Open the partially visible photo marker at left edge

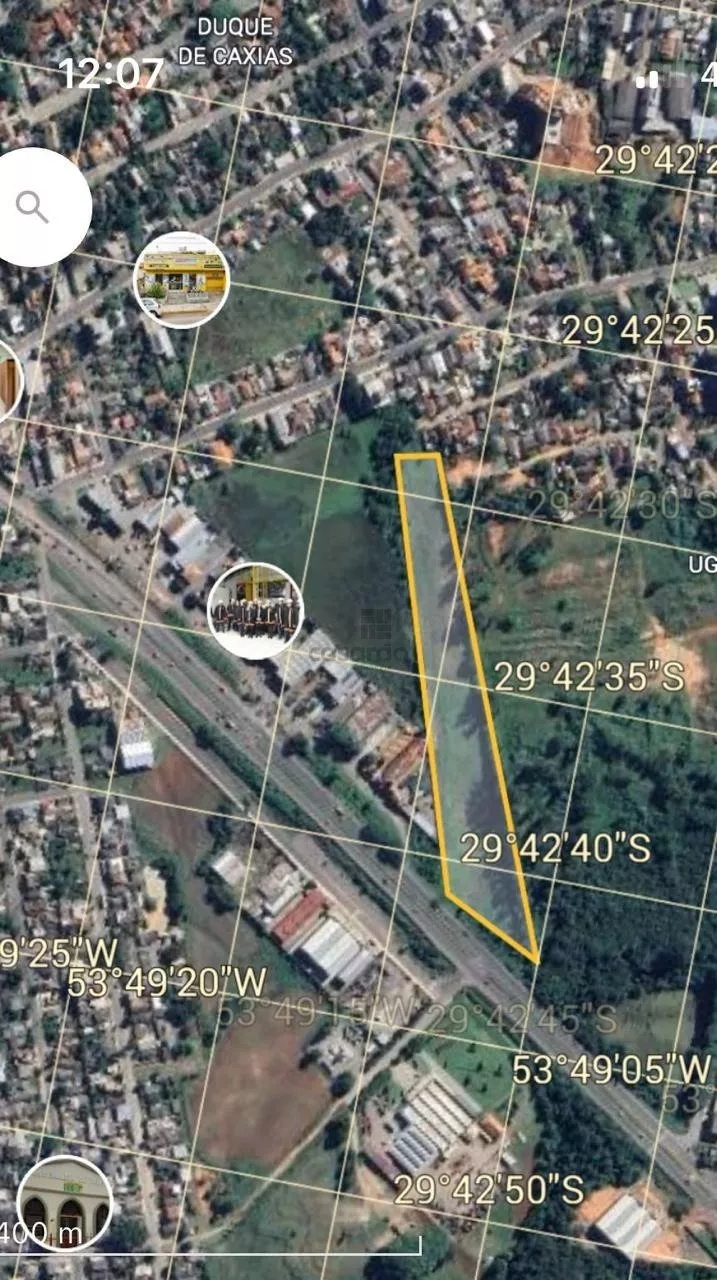tap(10, 382)
